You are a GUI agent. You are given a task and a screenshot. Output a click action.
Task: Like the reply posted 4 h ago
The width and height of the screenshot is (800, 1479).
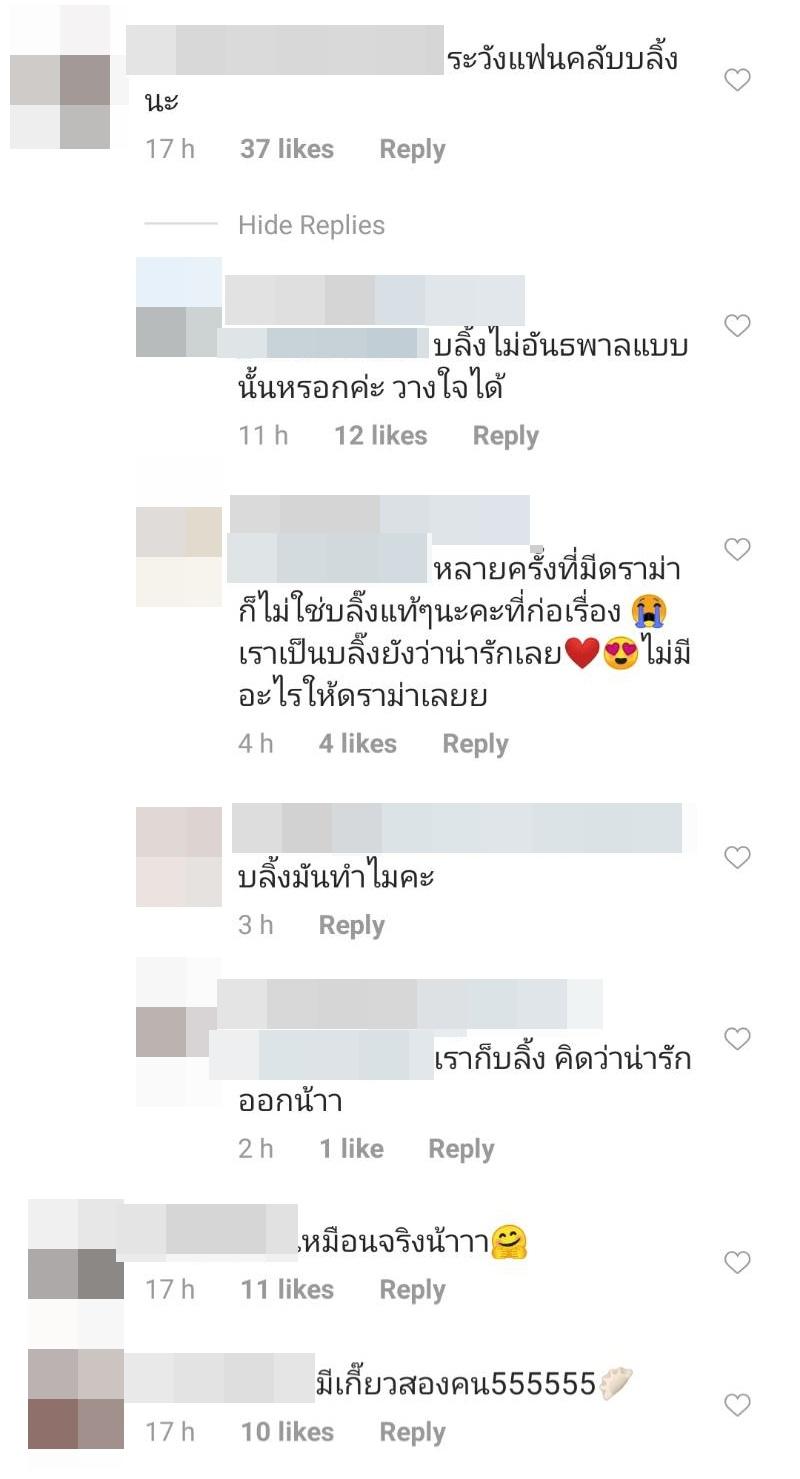point(737,549)
